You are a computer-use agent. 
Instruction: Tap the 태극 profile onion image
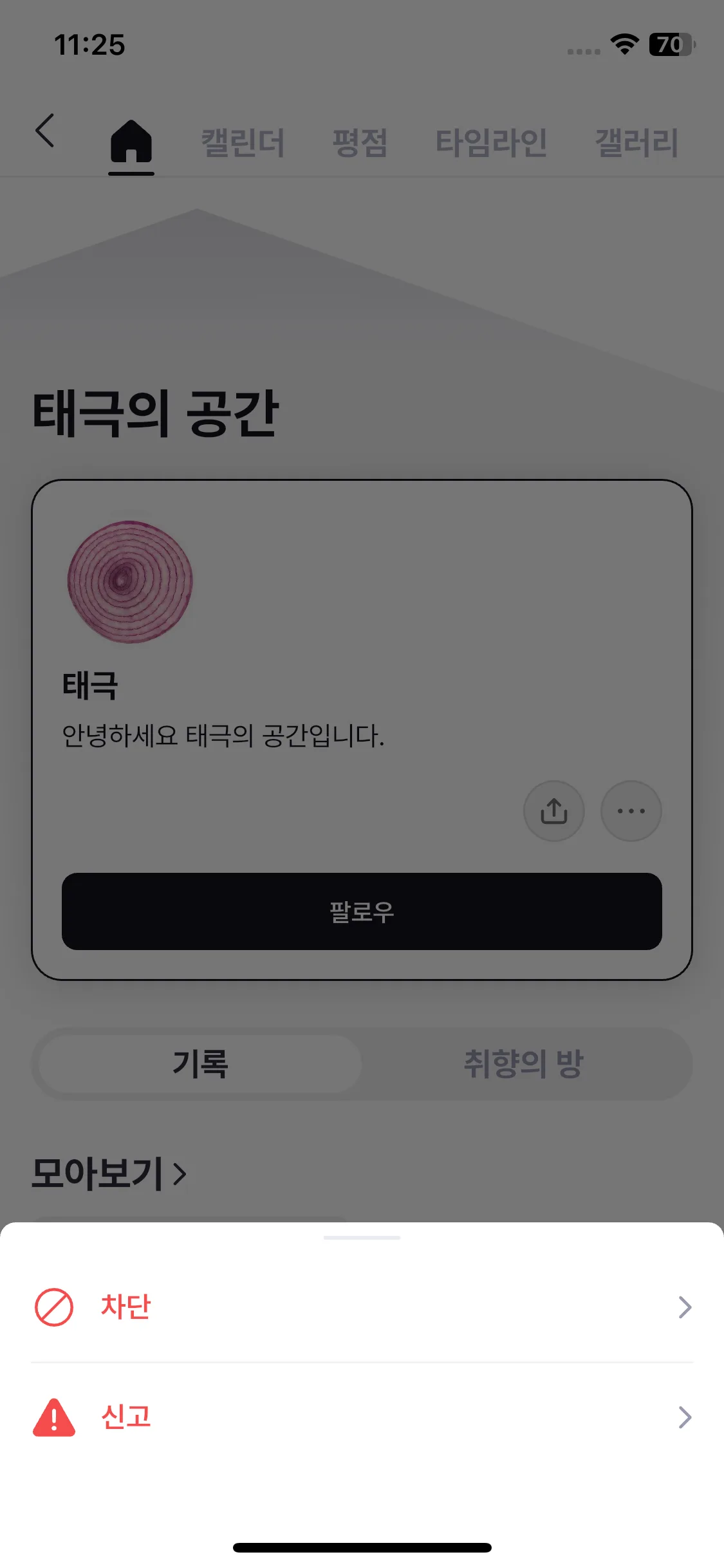(130, 580)
